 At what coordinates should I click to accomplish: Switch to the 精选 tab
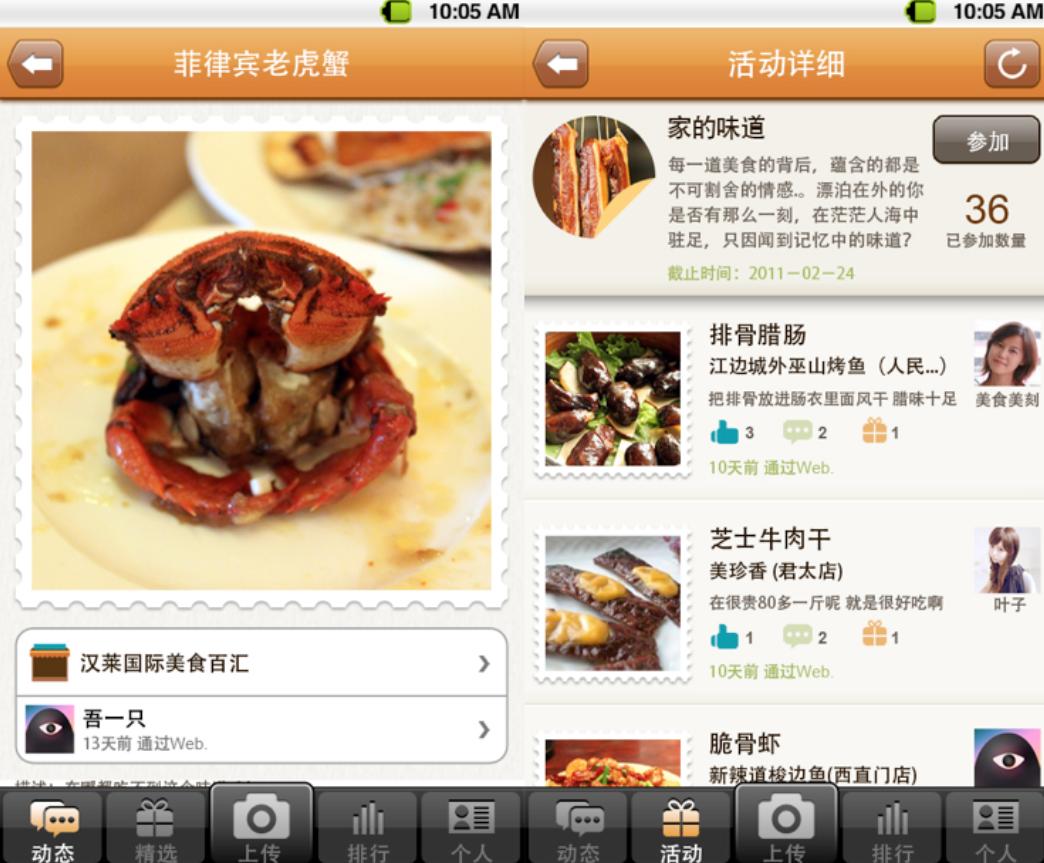tap(155, 828)
